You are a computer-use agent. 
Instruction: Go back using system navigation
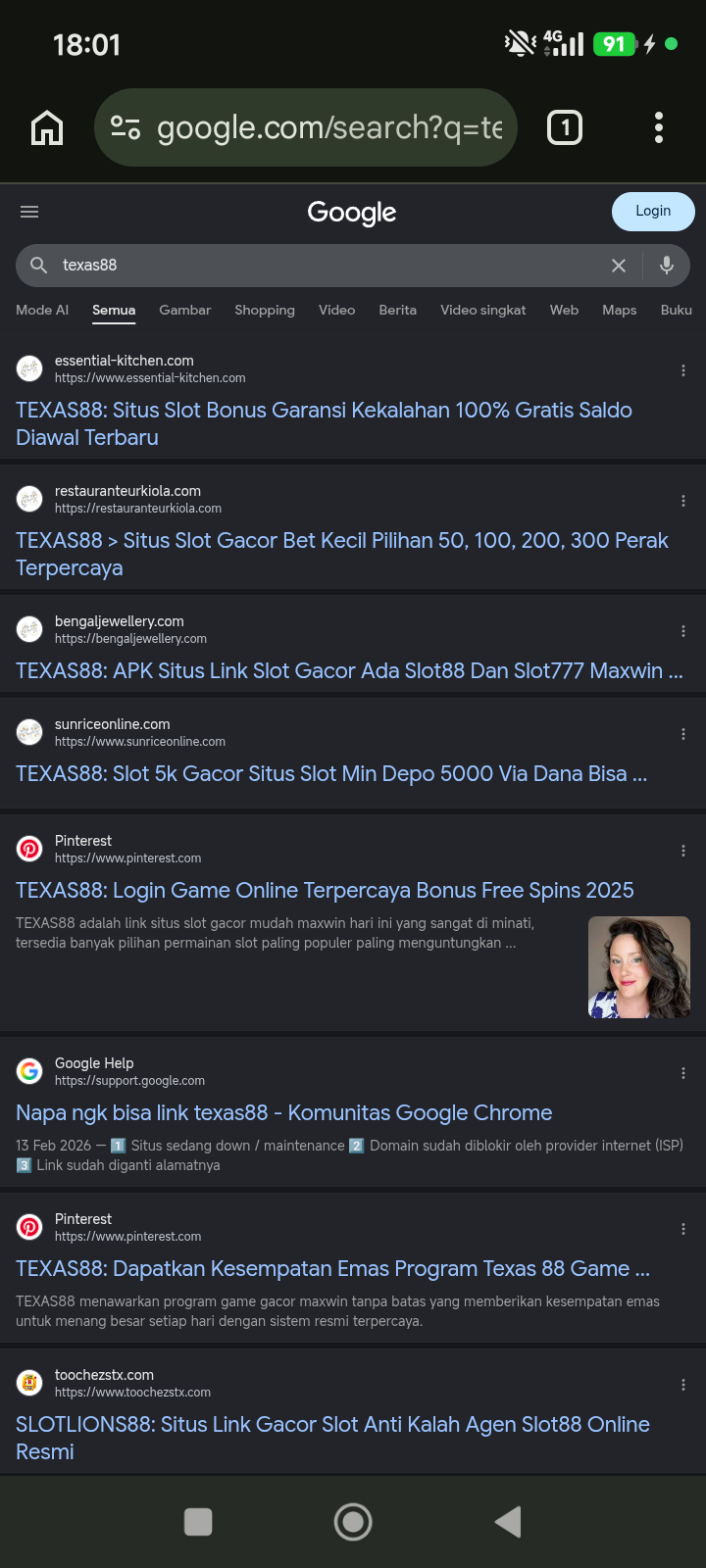click(508, 1522)
